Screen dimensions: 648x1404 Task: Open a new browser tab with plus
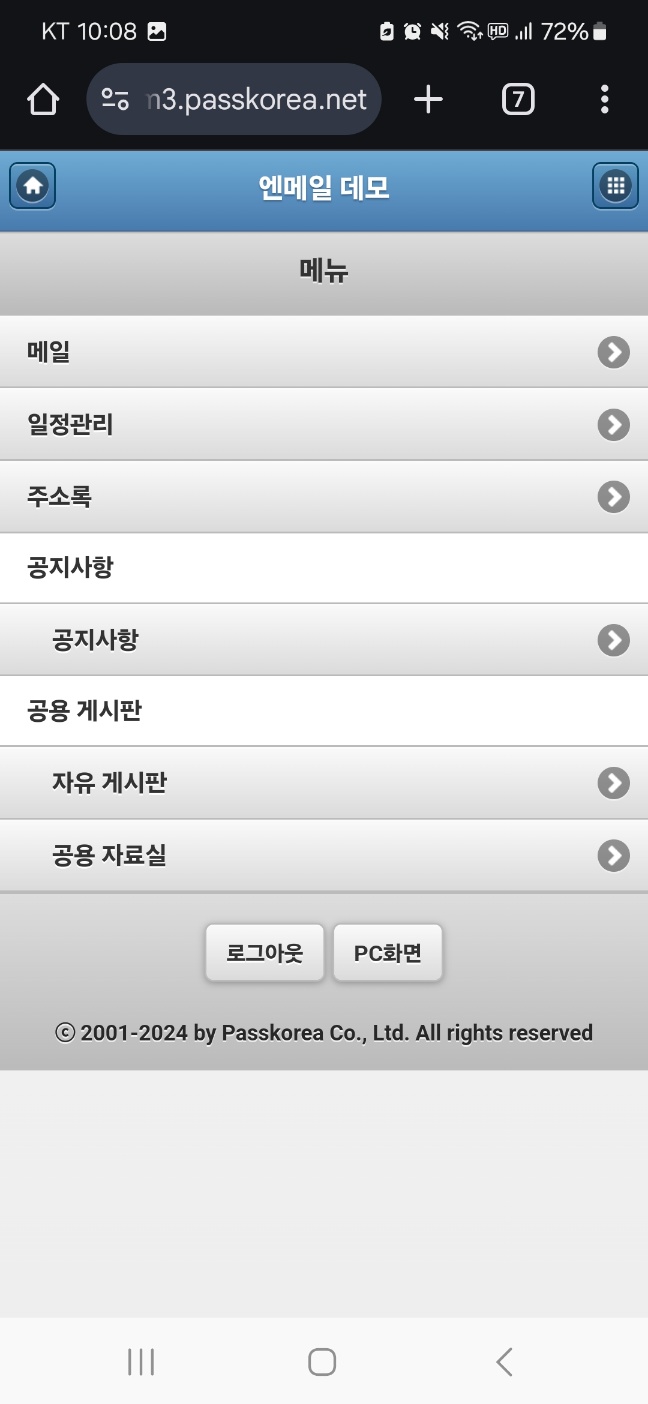pos(428,99)
